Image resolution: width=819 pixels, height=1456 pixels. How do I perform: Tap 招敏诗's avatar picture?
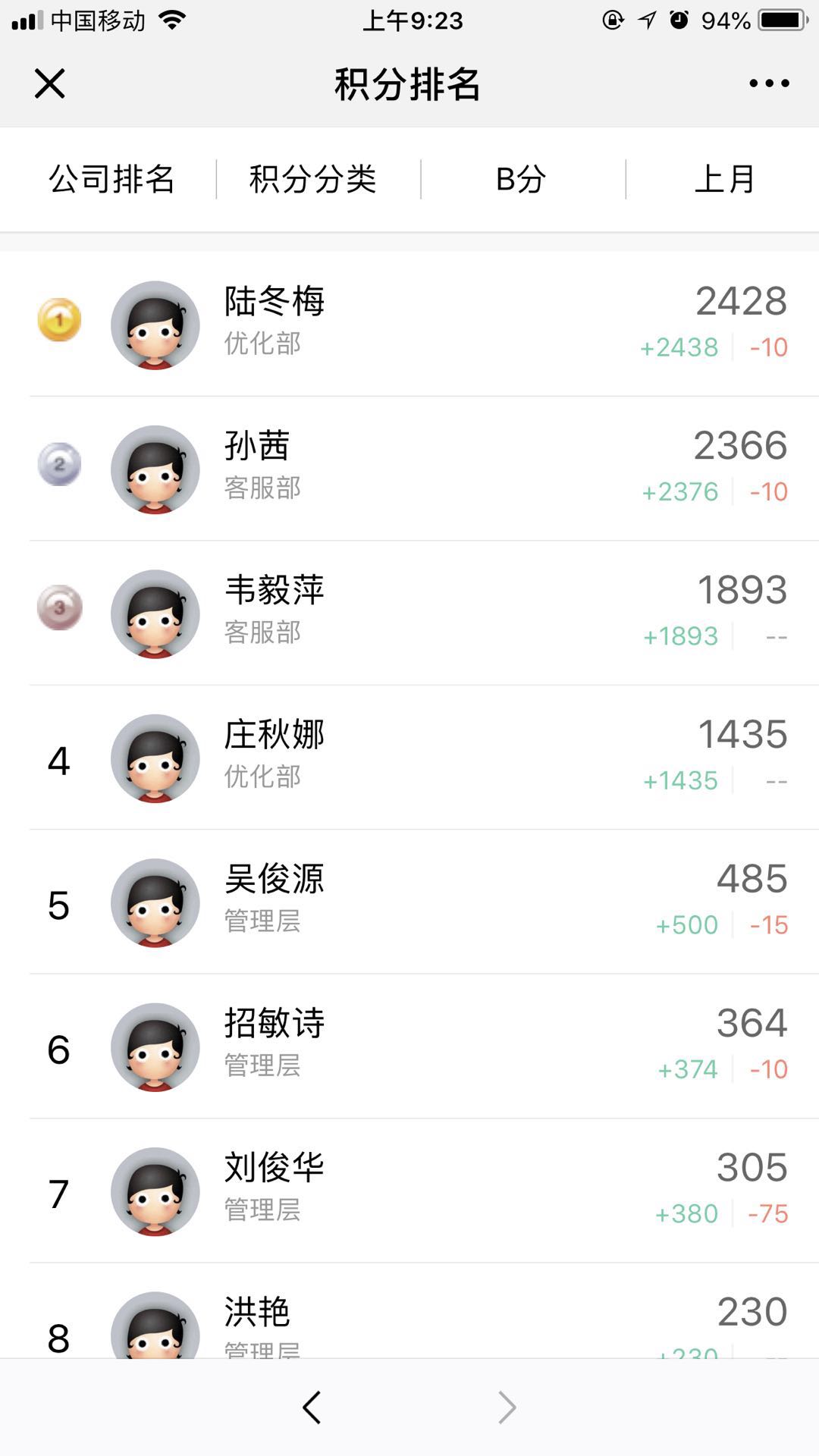click(155, 1047)
